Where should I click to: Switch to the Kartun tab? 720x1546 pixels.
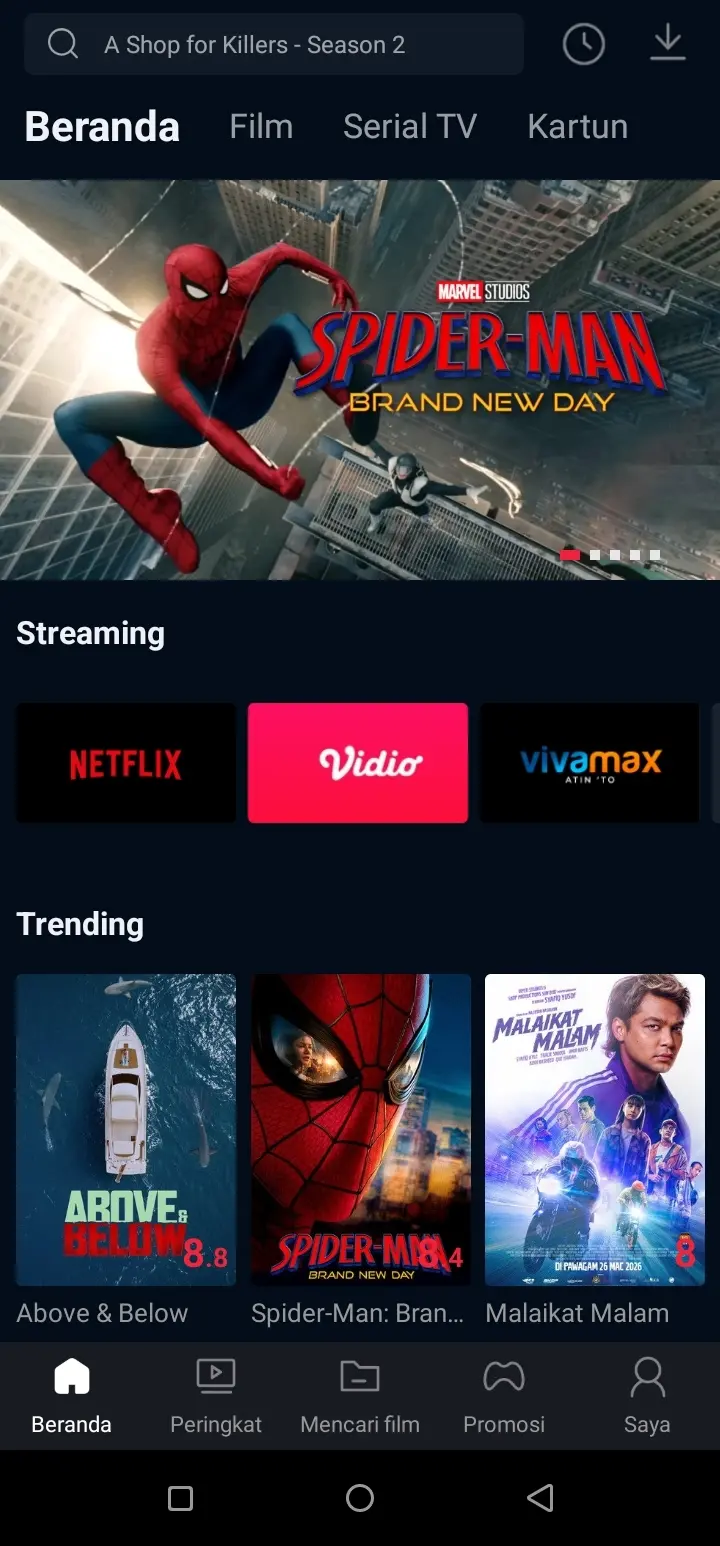(x=578, y=127)
